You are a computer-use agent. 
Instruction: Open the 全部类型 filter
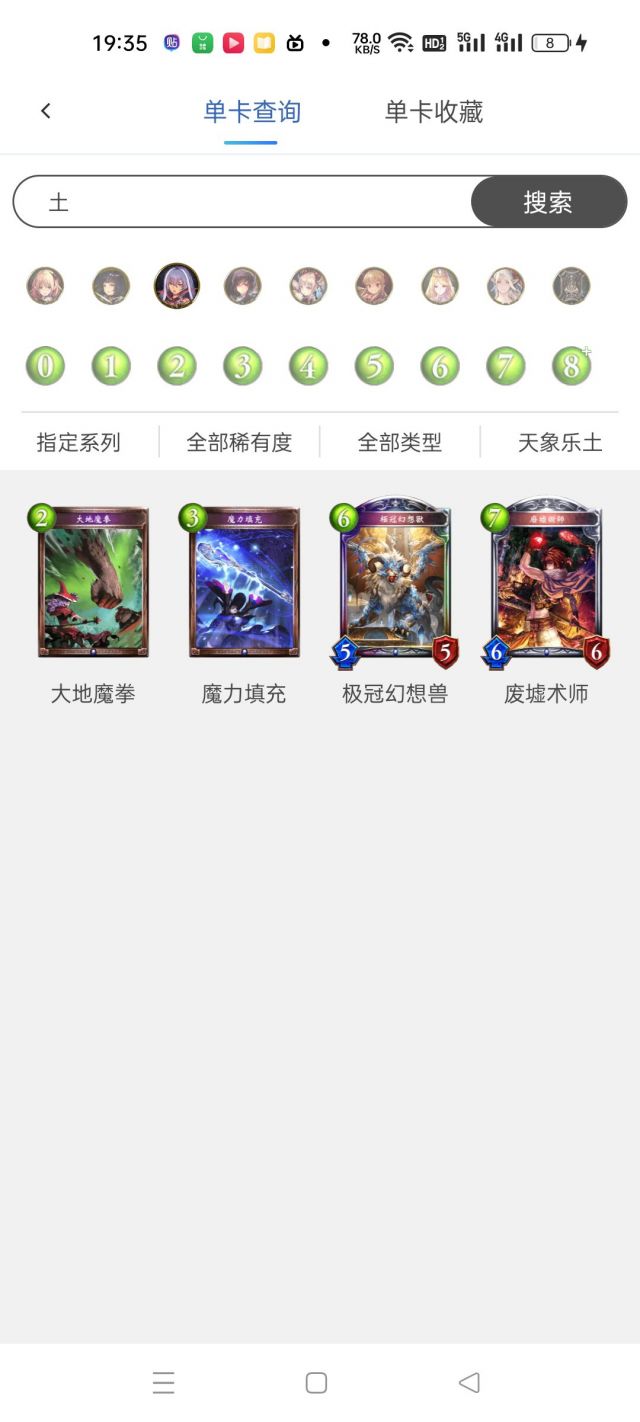(400, 442)
